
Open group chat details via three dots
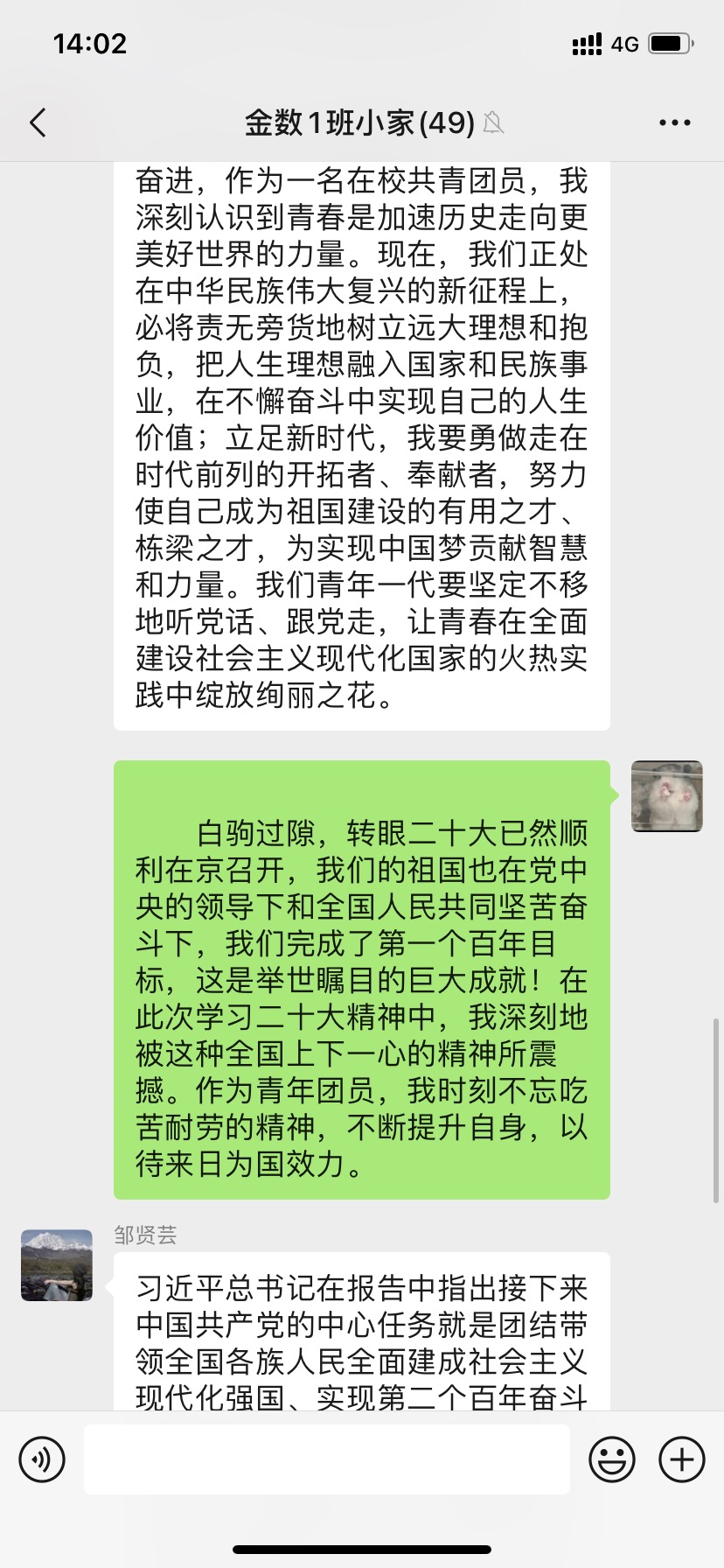[x=674, y=122]
